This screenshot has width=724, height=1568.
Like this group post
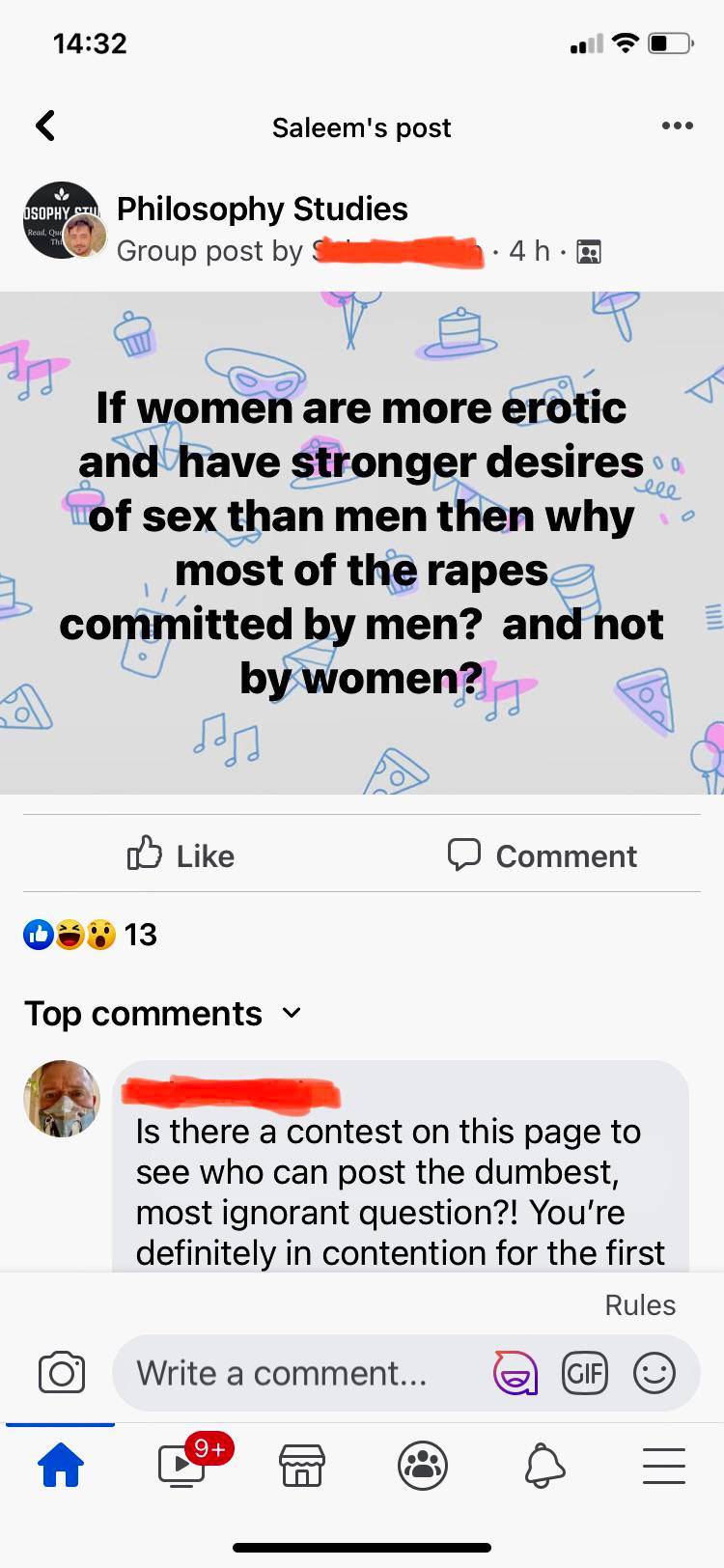pos(181,855)
